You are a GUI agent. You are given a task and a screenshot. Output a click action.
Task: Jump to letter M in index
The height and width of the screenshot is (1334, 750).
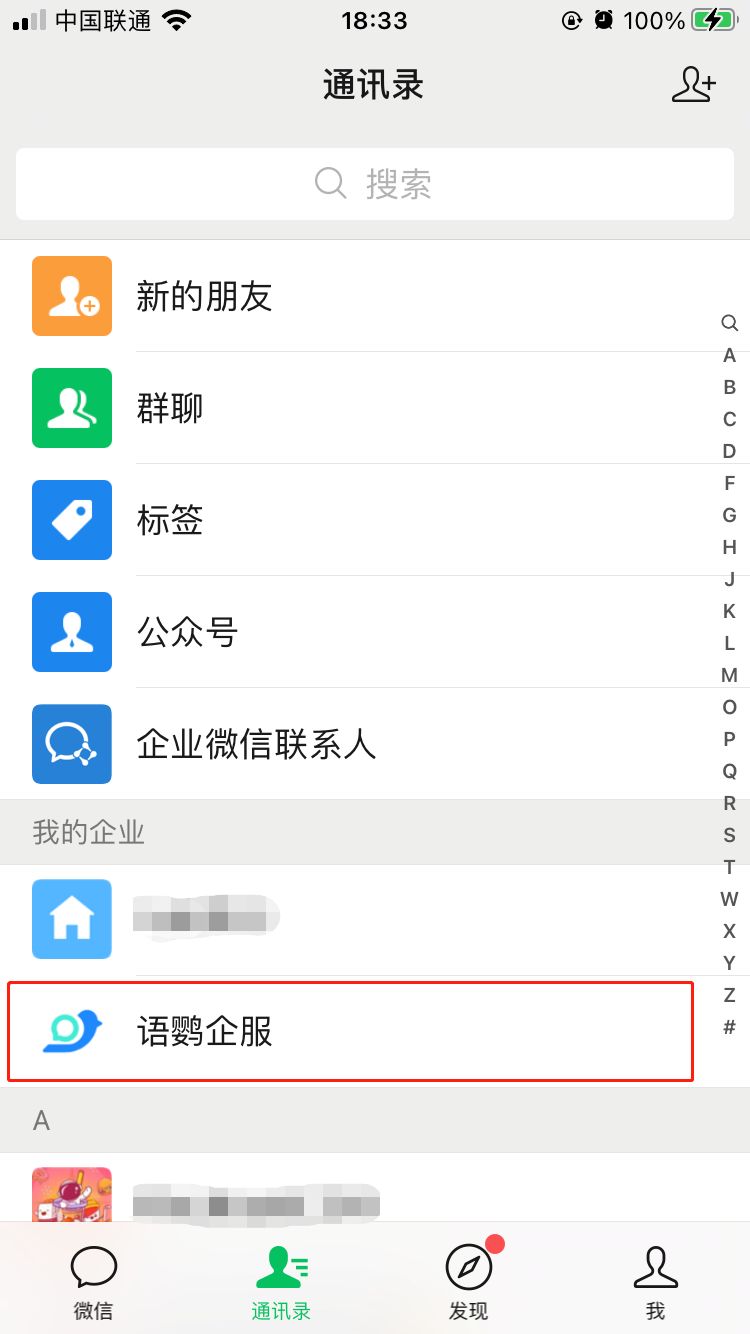729,675
